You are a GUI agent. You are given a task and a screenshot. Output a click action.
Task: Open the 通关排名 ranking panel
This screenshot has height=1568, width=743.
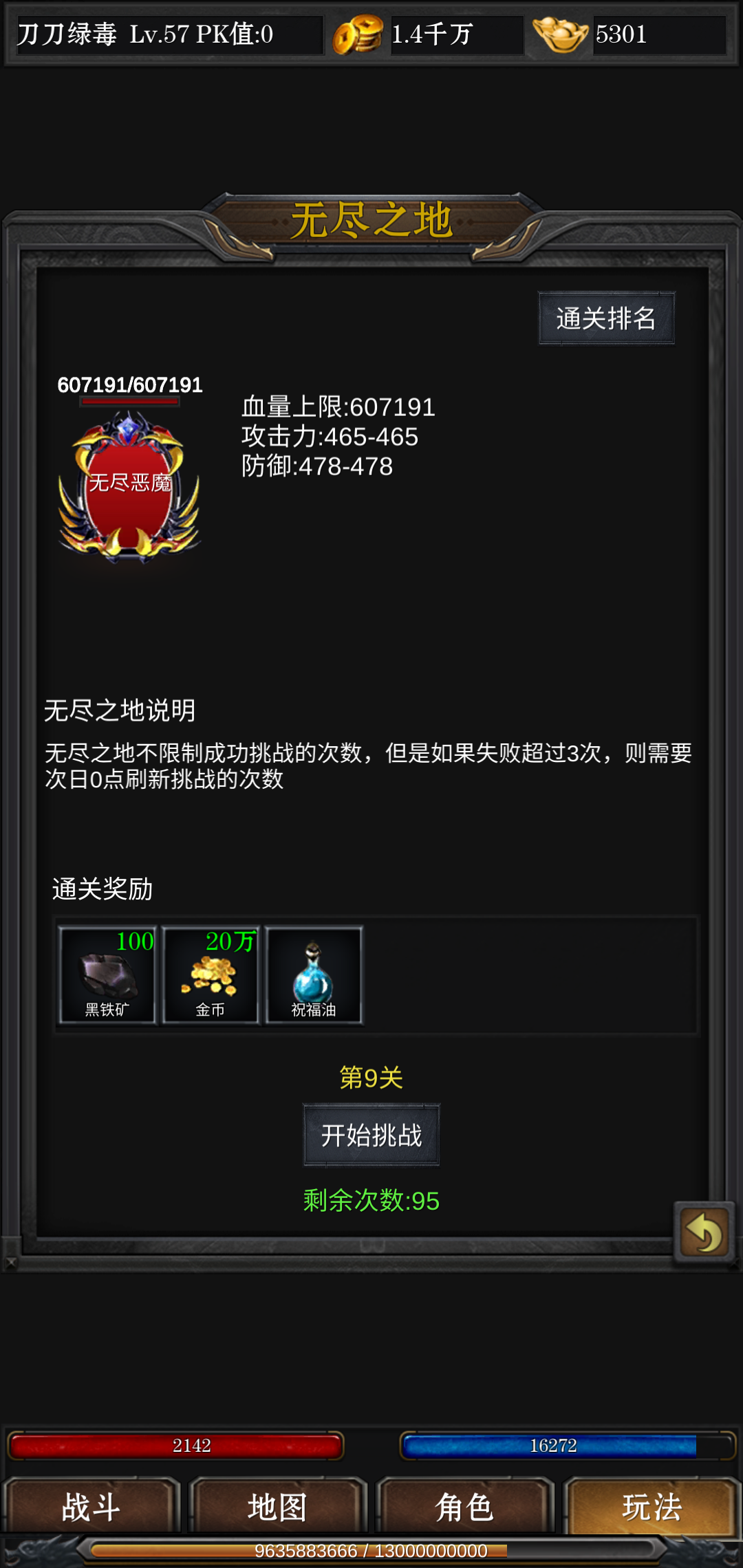pos(607,318)
